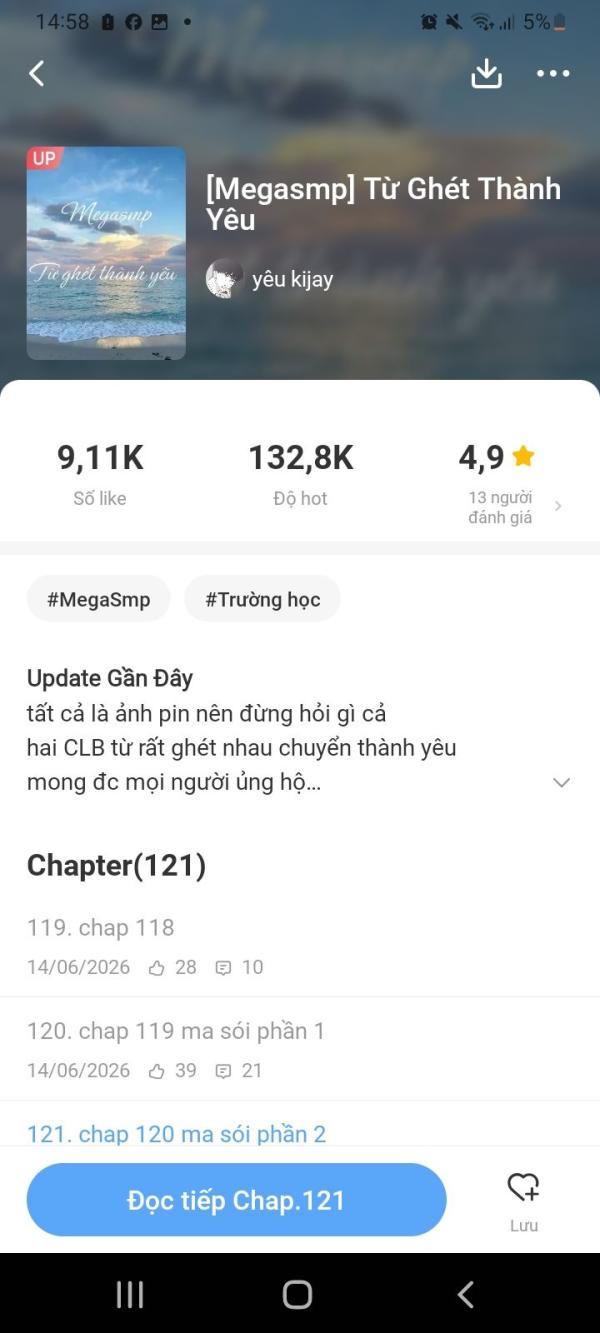Screen dimensions: 600x1333
Task: Open the three-dot overflow menu
Action: tap(553, 73)
